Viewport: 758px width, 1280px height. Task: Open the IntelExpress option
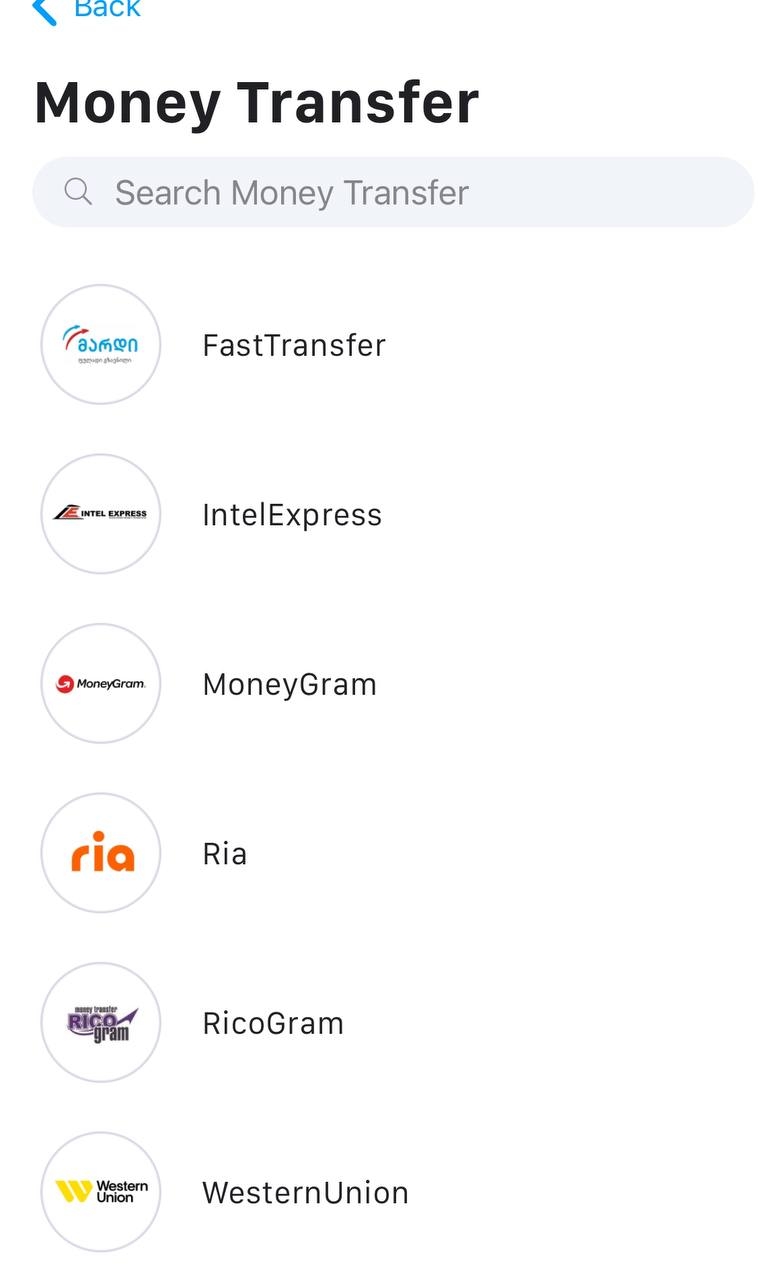291,515
